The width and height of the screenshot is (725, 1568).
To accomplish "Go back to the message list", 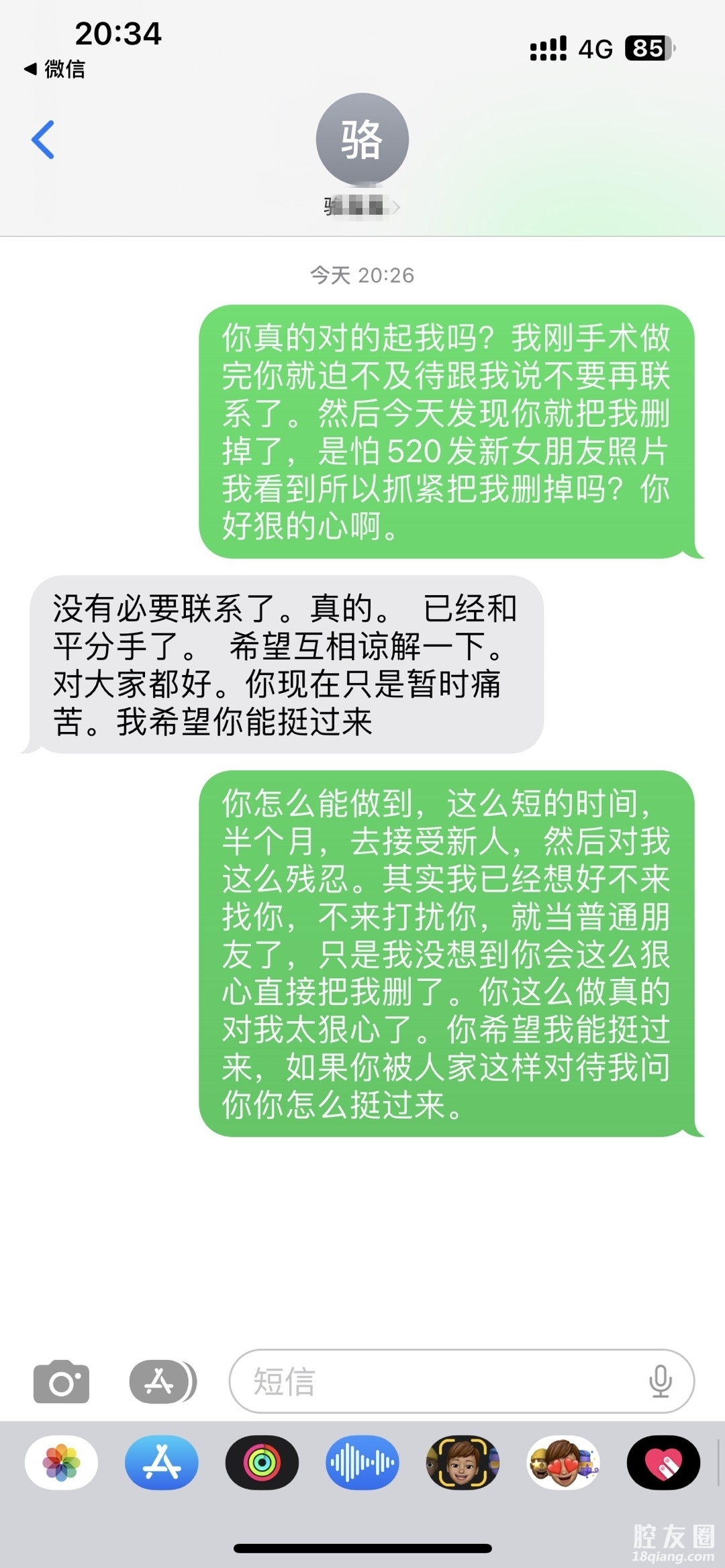I will point(43,140).
